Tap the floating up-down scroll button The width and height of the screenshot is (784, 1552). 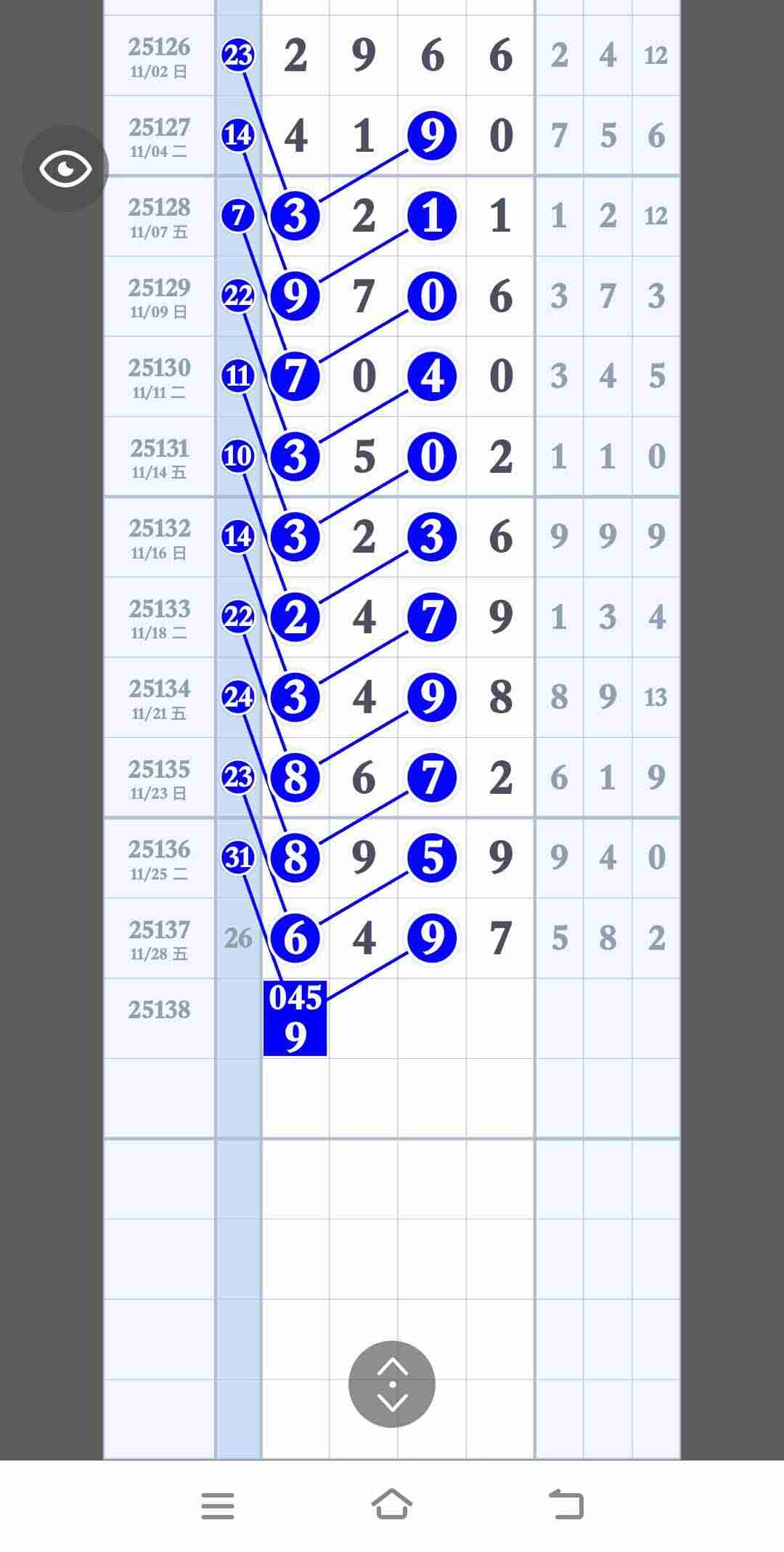[392, 1384]
